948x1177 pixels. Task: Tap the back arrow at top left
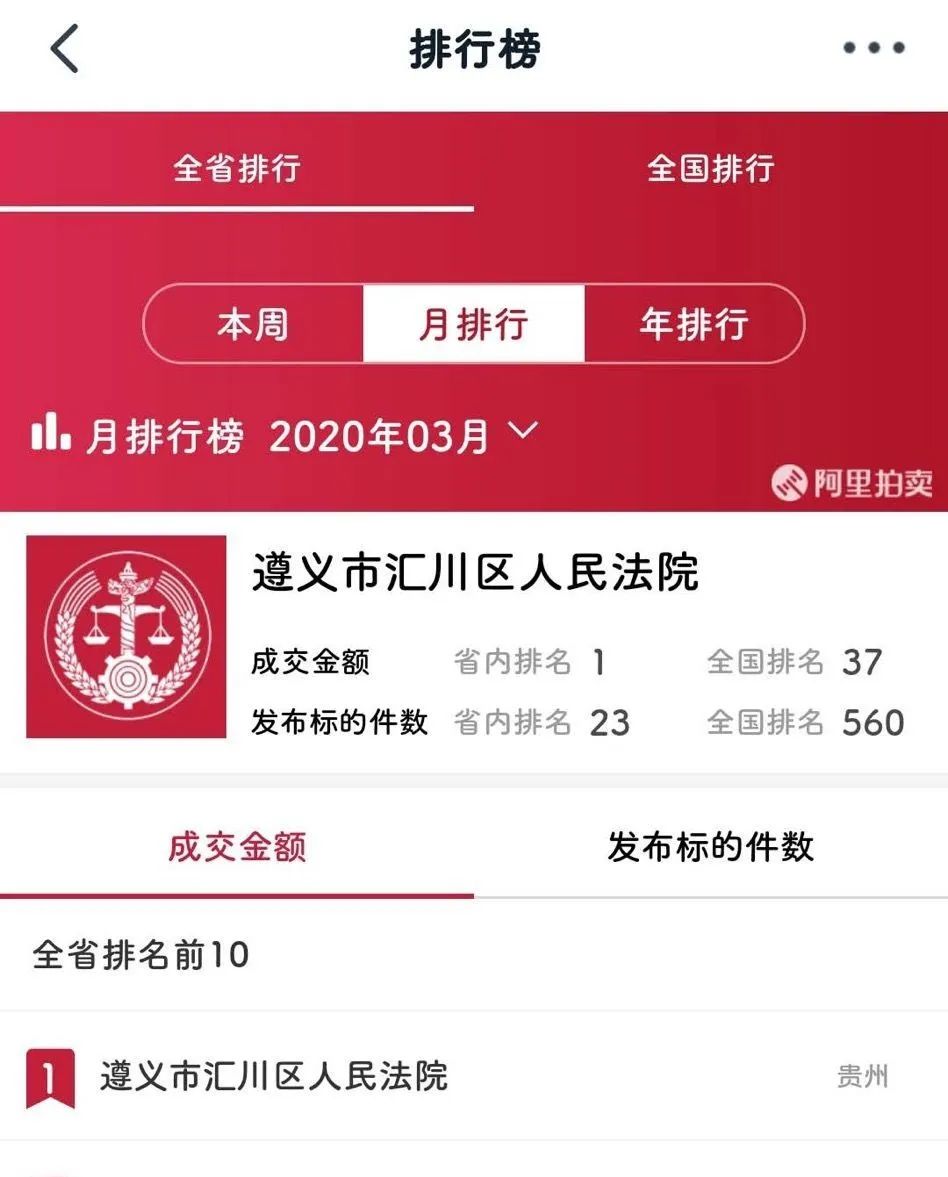[x=63, y=47]
